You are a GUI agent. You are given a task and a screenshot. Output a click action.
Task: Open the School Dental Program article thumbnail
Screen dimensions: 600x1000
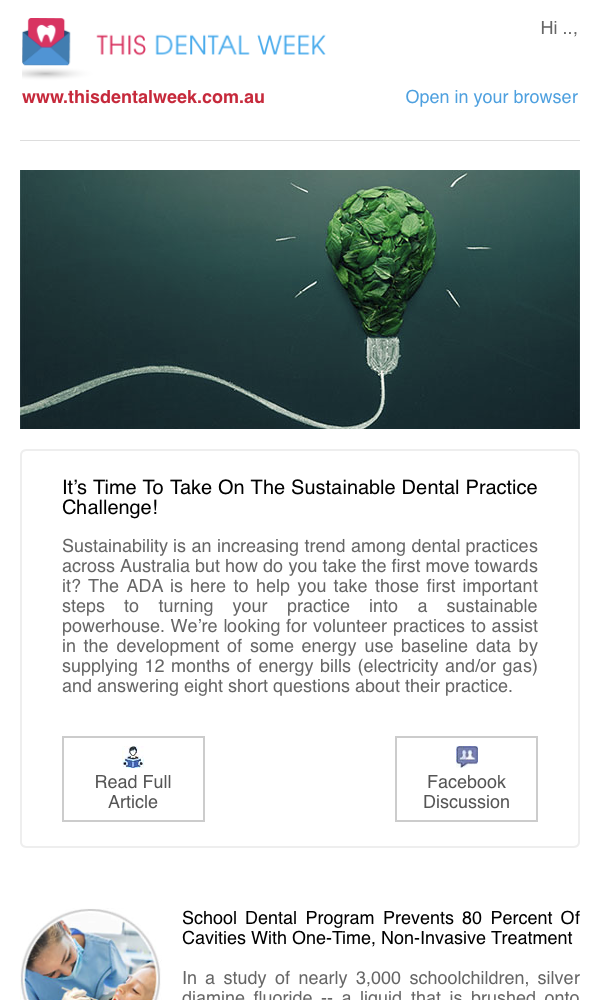tap(91, 955)
